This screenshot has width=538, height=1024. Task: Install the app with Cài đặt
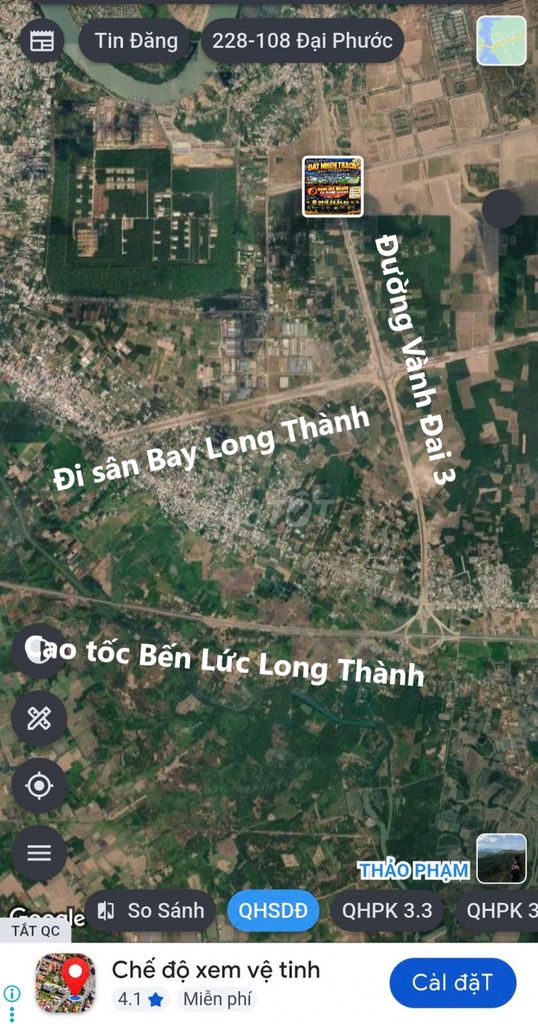click(452, 982)
